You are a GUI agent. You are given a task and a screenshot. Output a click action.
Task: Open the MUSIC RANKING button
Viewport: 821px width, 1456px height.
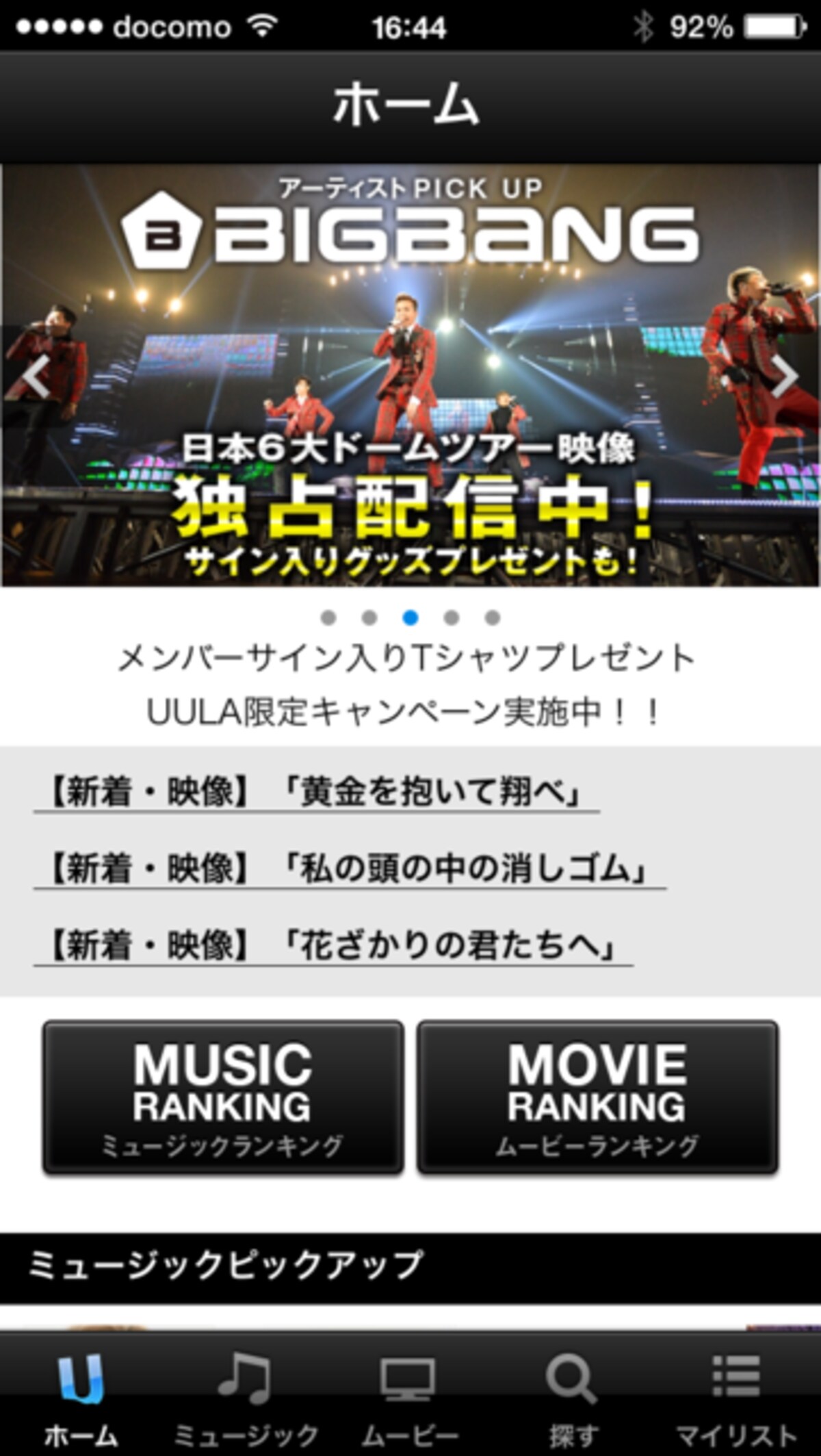[x=223, y=1097]
